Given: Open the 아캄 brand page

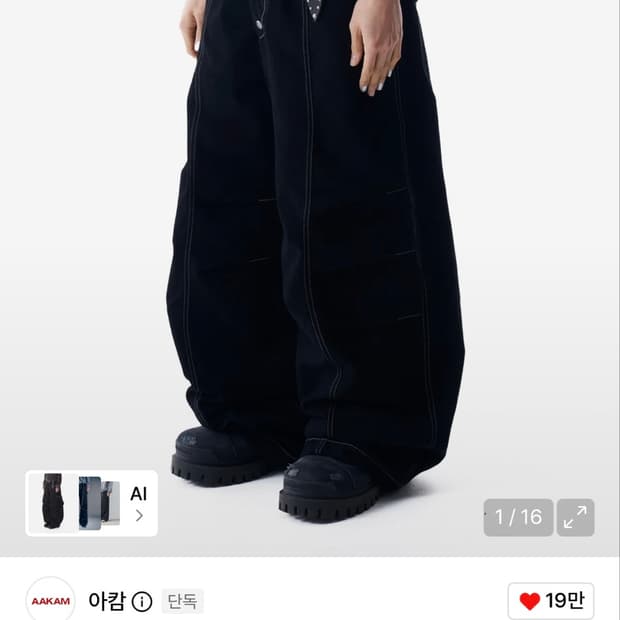Looking at the screenshot, I should coord(107,601).
